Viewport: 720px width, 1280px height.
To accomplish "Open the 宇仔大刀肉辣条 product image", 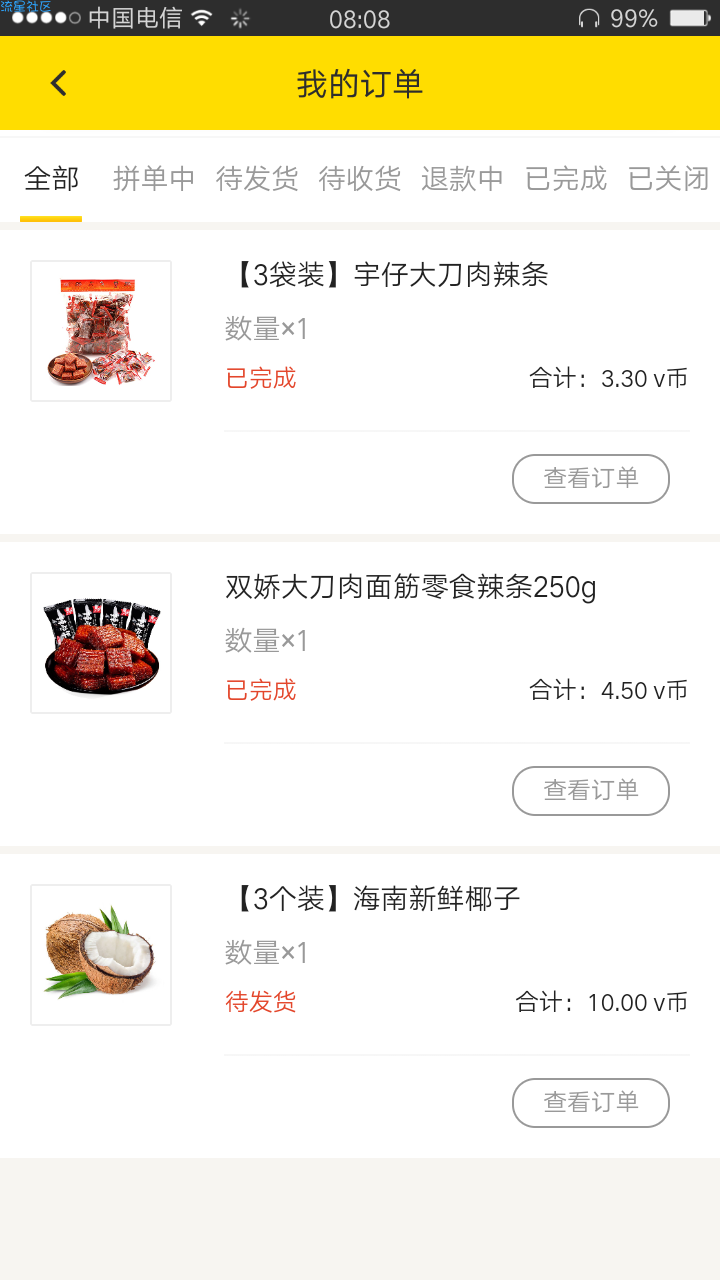I will point(101,331).
